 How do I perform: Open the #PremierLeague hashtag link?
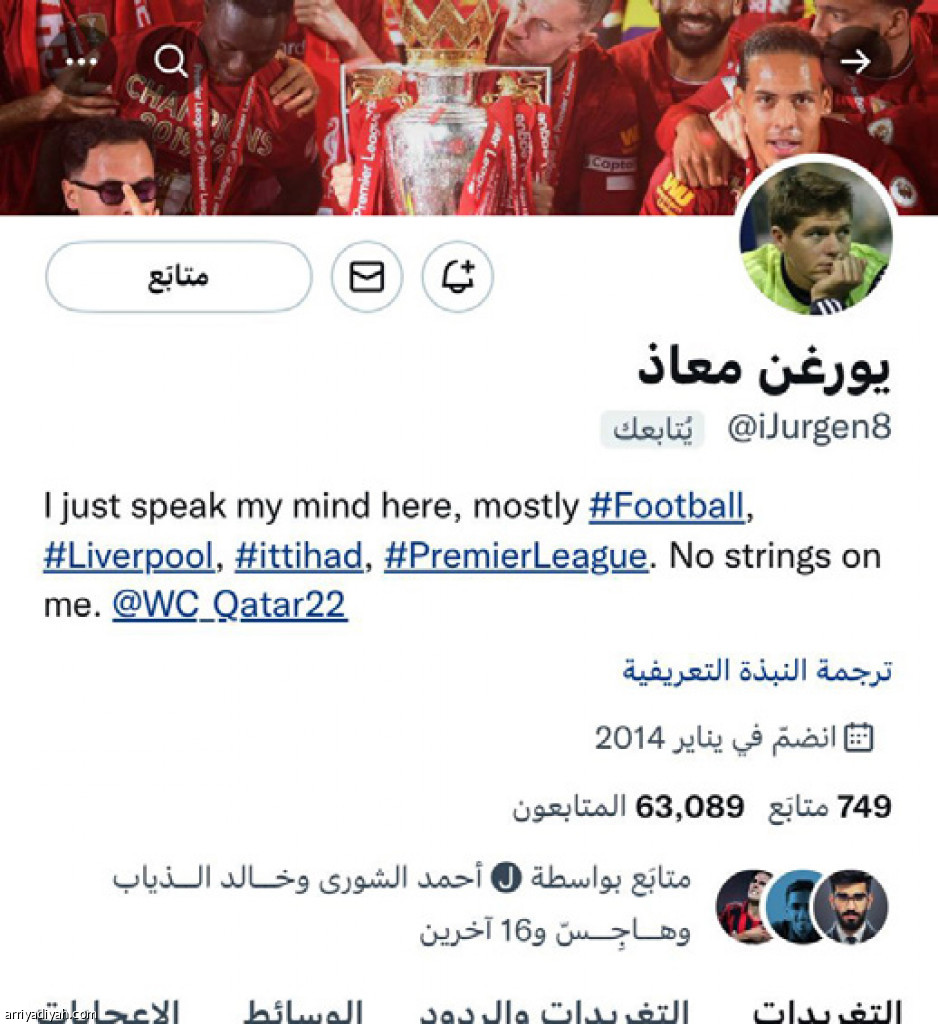pos(516,556)
